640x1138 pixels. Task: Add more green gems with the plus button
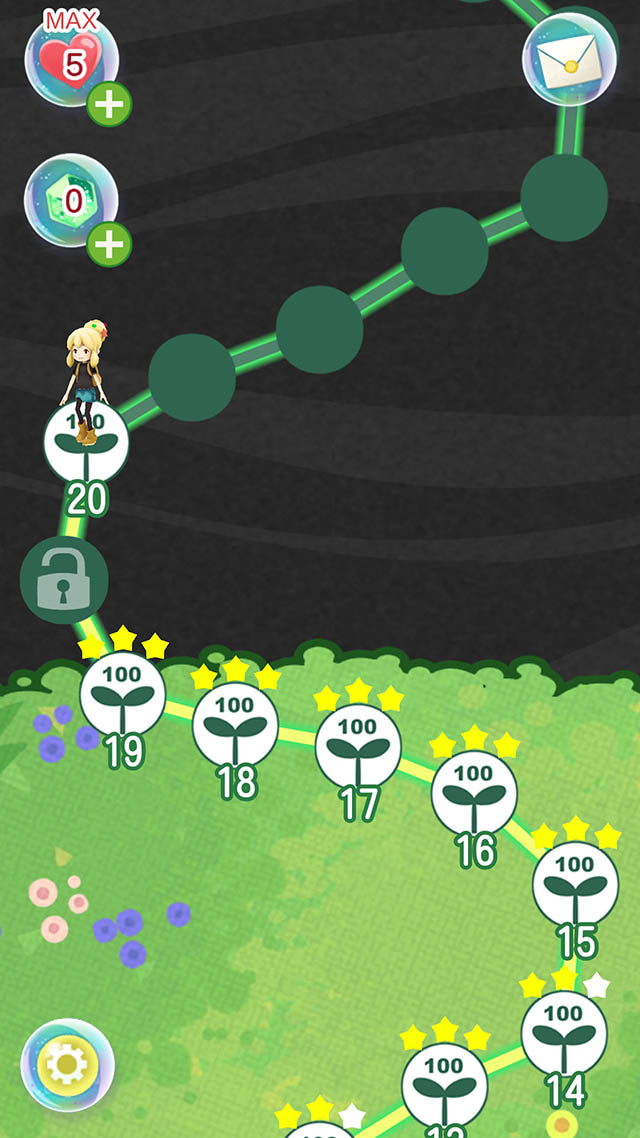tap(108, 243)
